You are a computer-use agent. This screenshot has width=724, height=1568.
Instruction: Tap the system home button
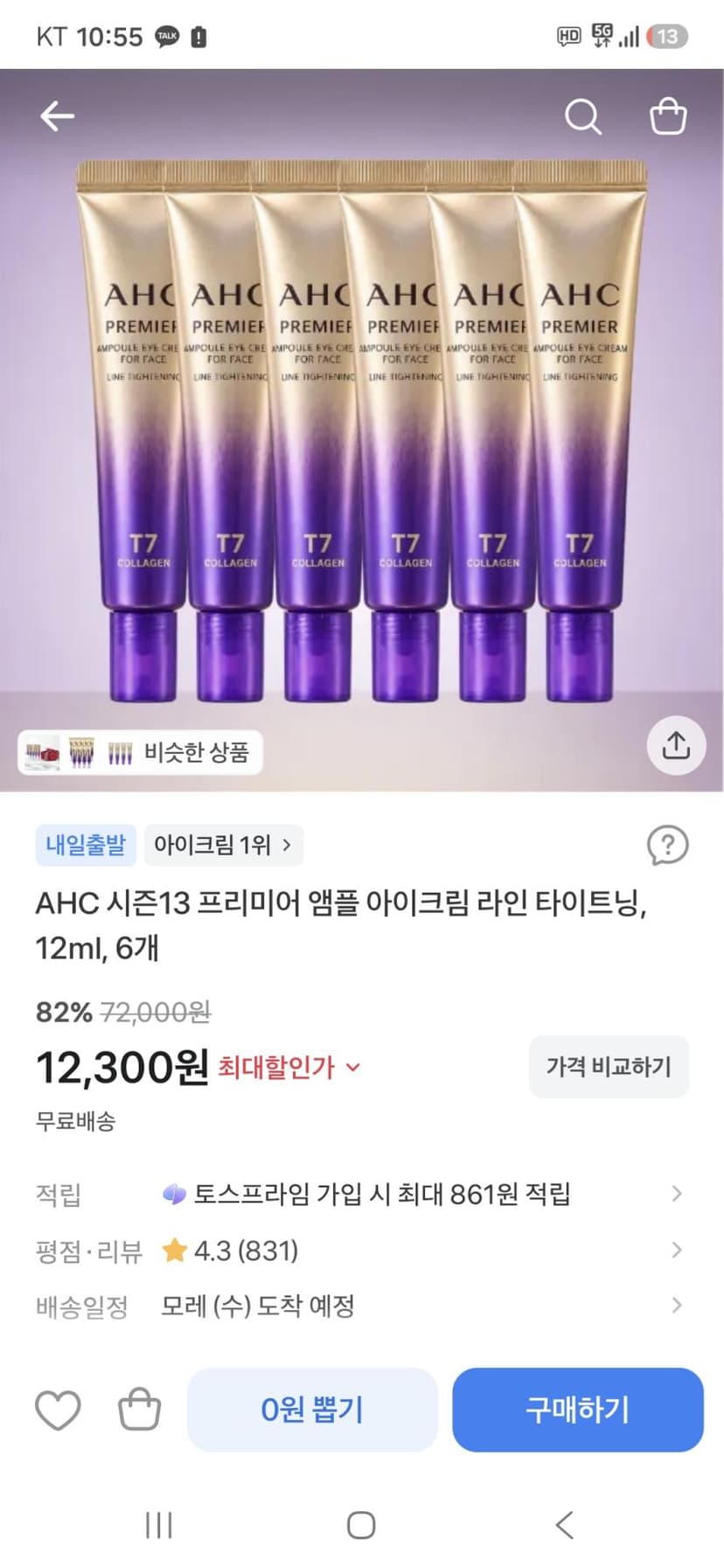[x=361, y=1525]
